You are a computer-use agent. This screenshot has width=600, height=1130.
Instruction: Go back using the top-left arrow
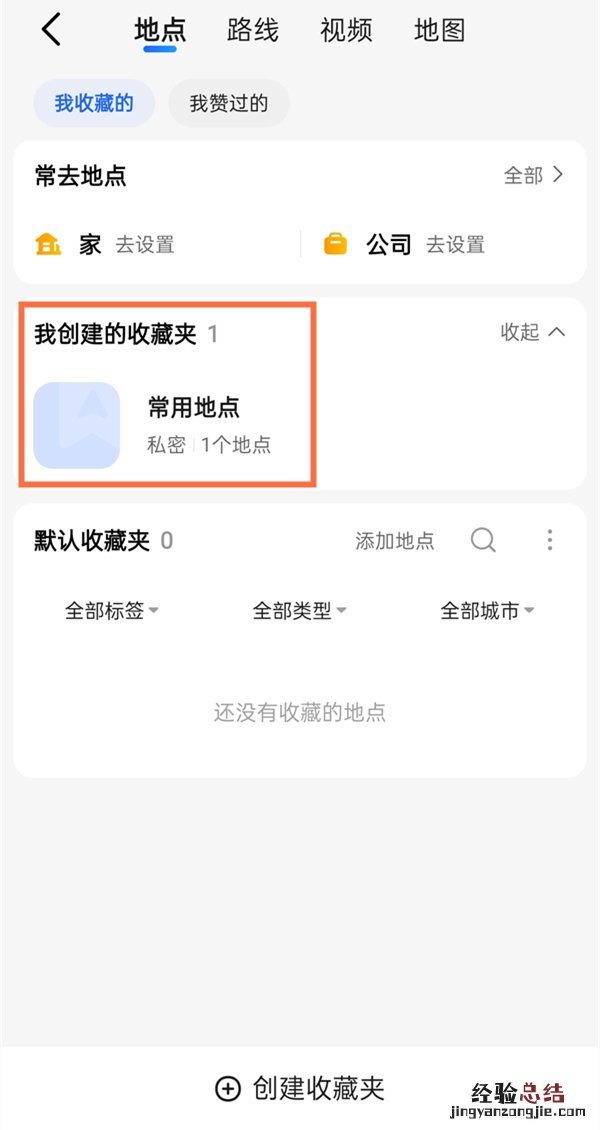[52, 30]
